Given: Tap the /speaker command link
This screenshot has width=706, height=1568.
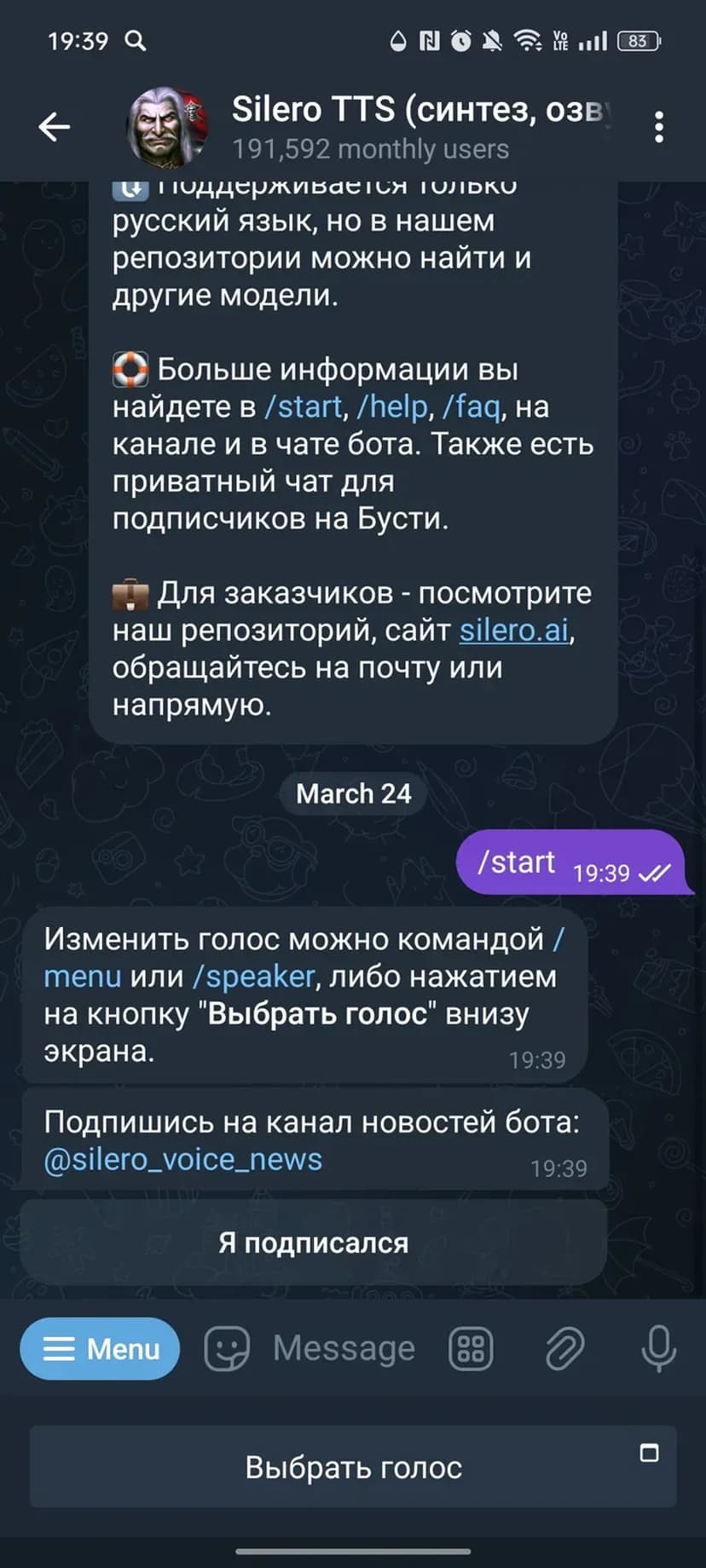Looking at the screenshot, I should [254, 977].
